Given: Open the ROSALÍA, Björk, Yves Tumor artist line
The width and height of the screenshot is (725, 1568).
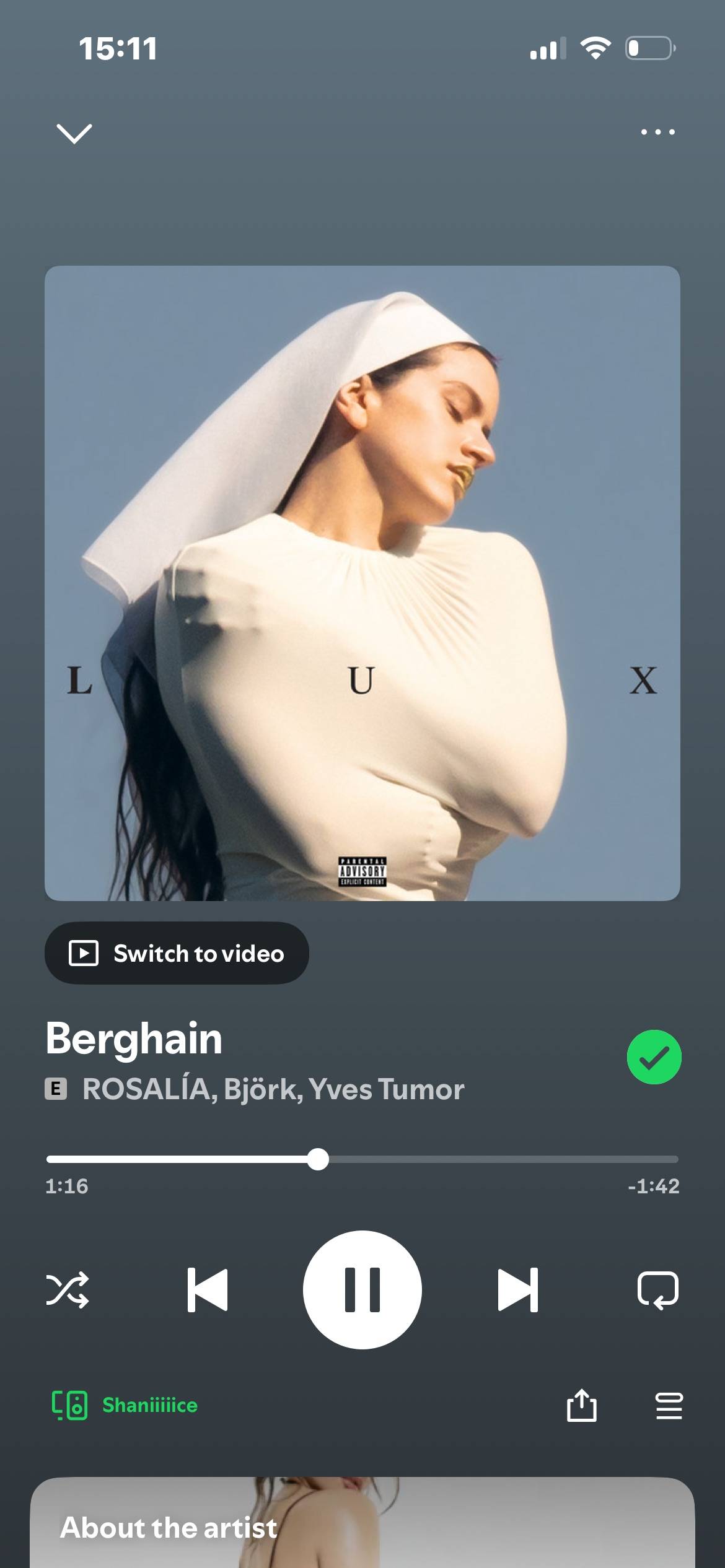Looking at the screenshot, I should pos(273,1089).
